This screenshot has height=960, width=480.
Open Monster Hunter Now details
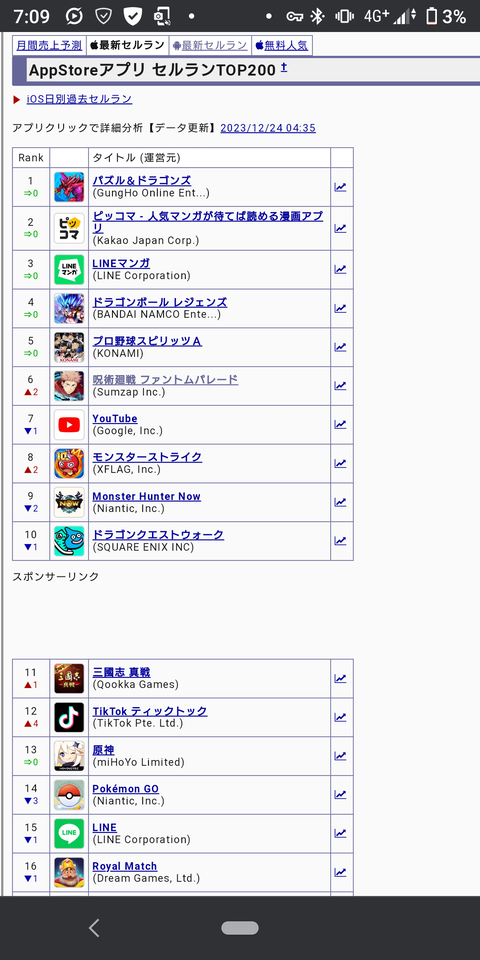[x=146, y=497]
